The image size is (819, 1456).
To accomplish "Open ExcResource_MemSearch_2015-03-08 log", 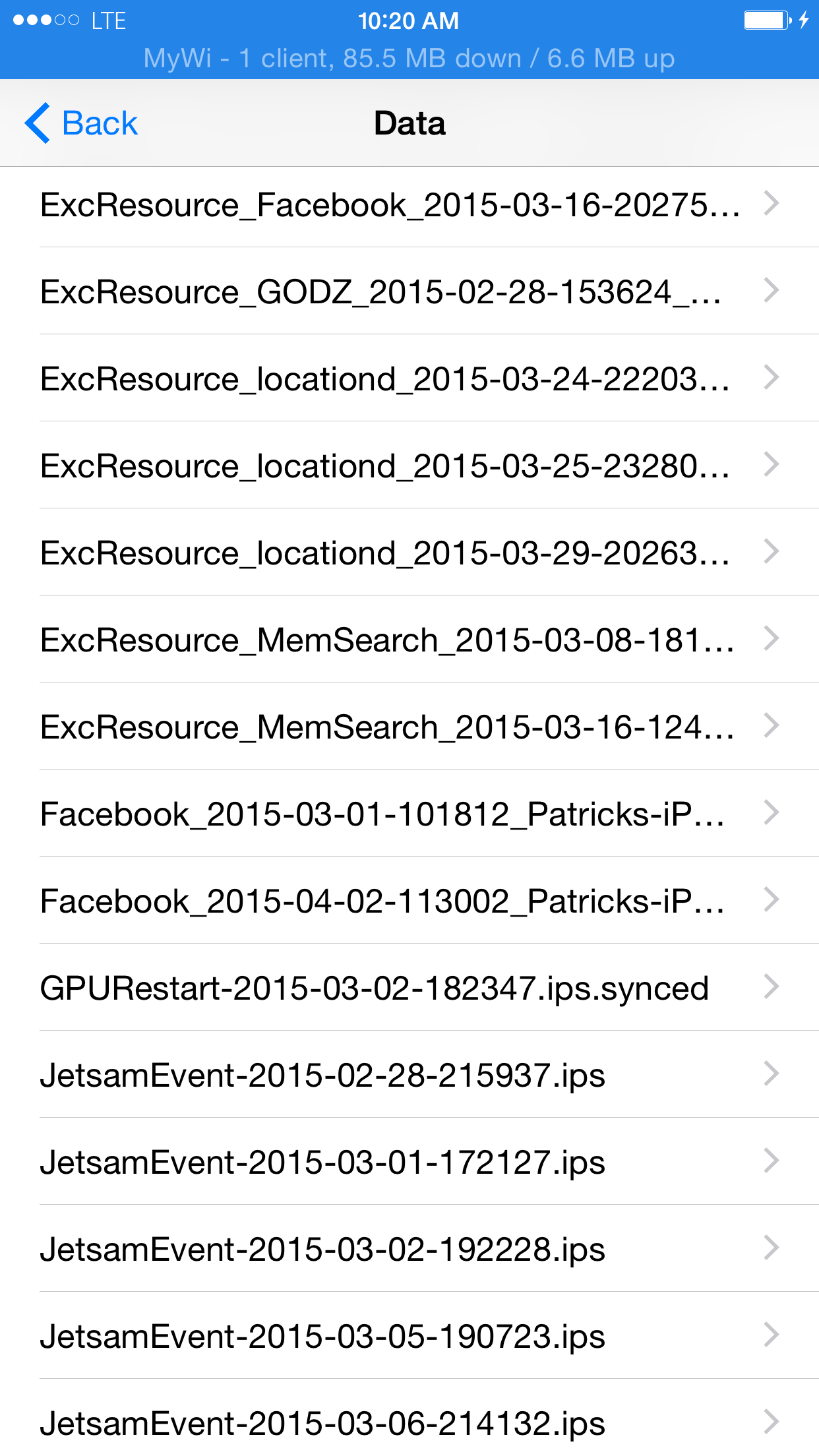I will tap(409, 640).
